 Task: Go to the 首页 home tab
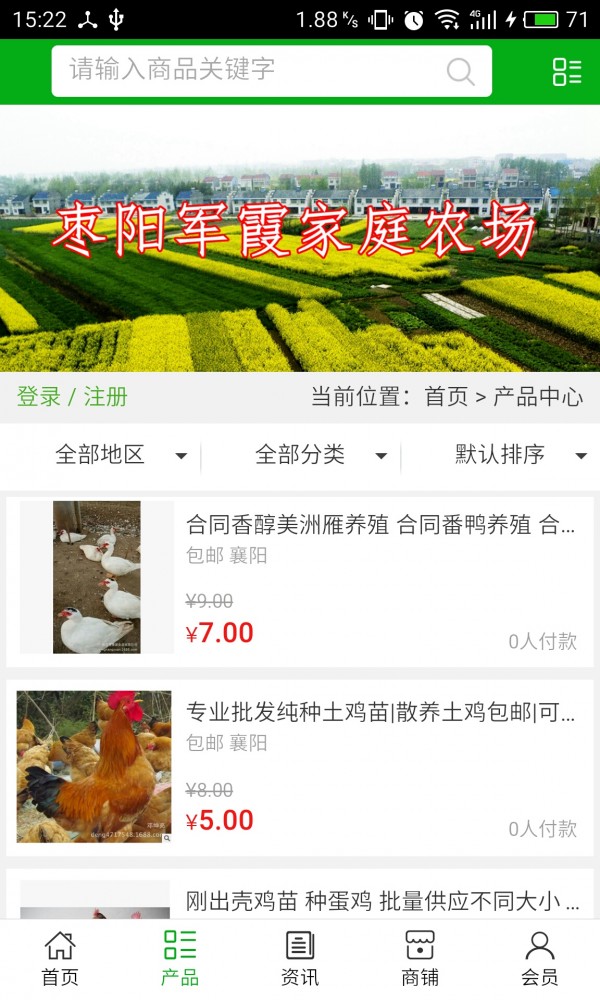[x=60, y=958]
